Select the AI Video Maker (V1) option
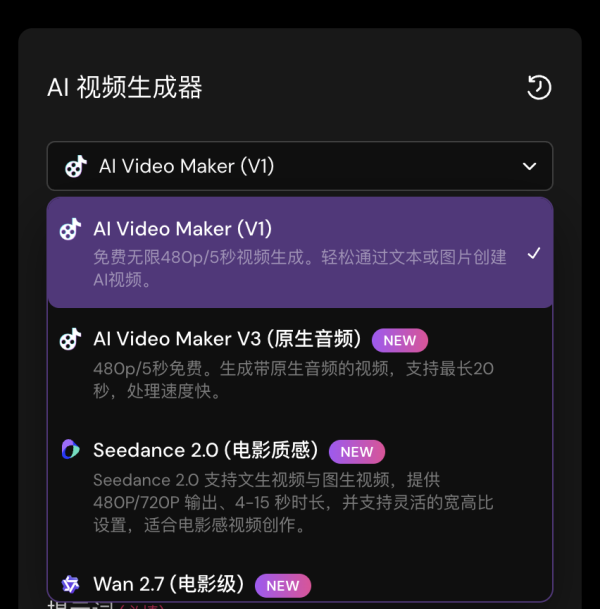Screen dimensions: 600x609 [x=299, y=252]
